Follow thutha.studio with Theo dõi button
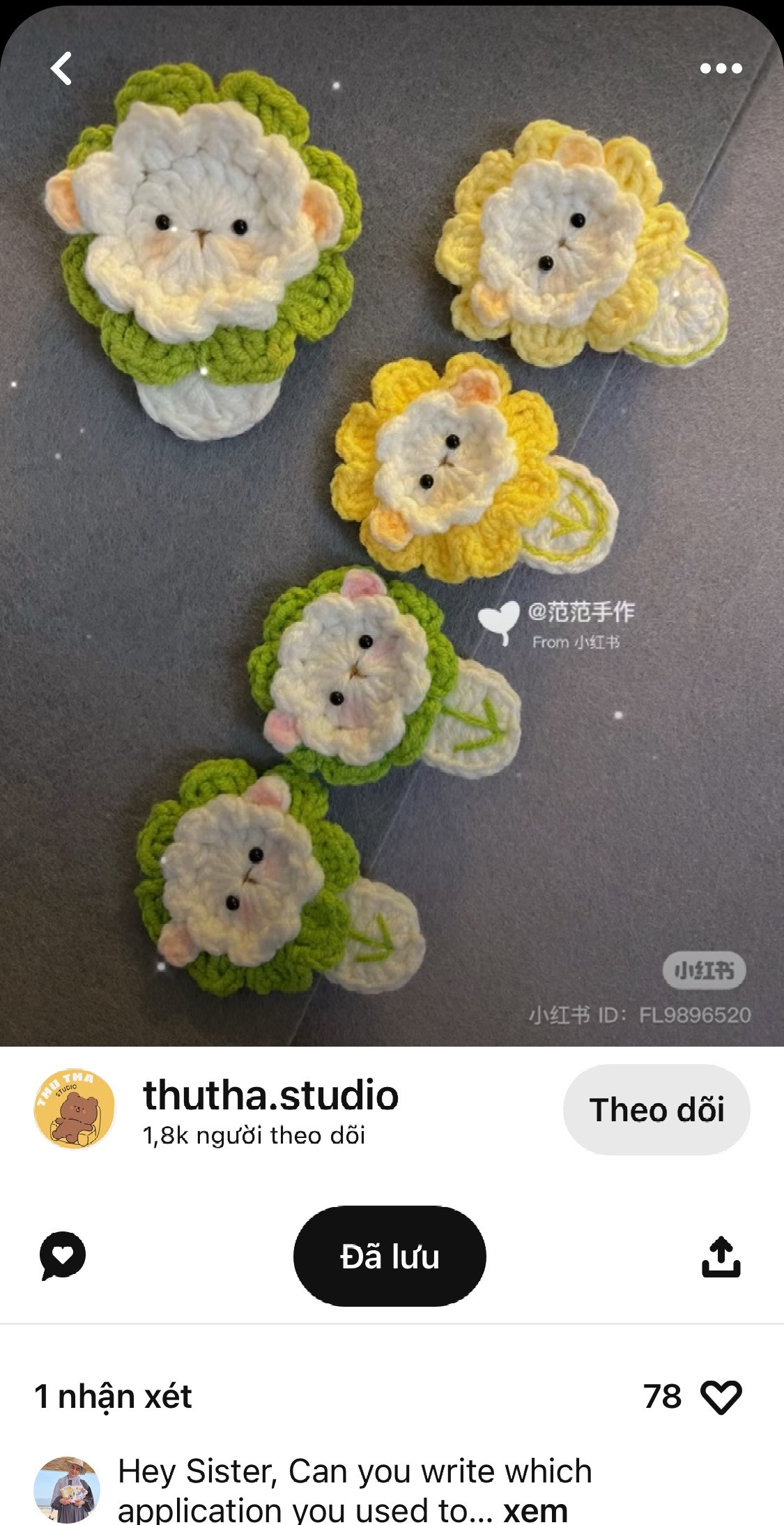784x1525 pixels. (x=656, y=1109)
